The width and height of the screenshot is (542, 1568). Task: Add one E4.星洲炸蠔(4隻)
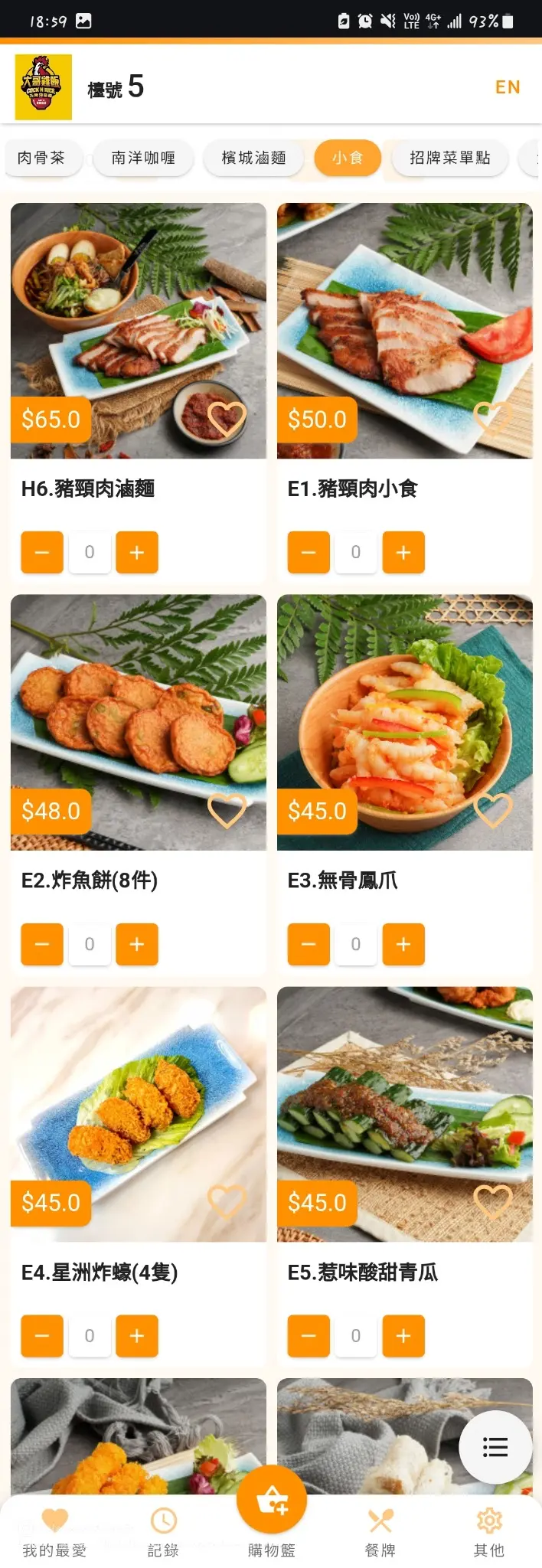pos(137,1335)
